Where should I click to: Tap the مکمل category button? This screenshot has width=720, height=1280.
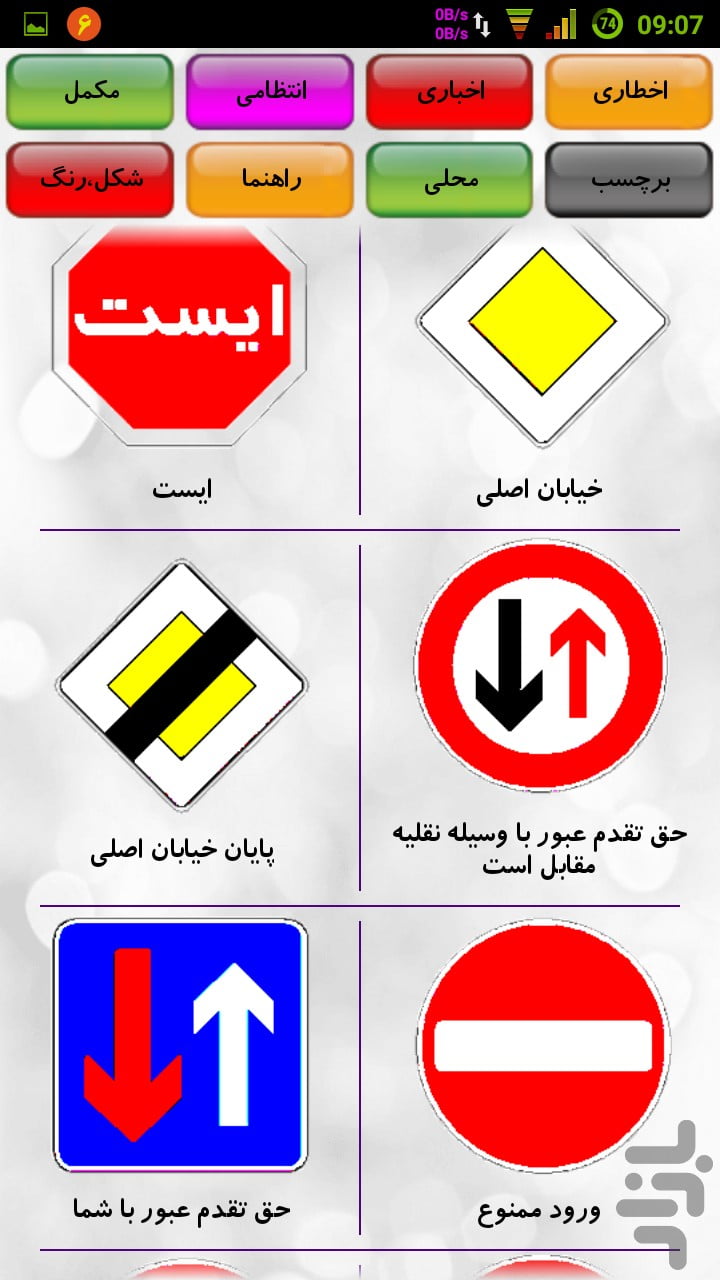click(x=90, y=92)
